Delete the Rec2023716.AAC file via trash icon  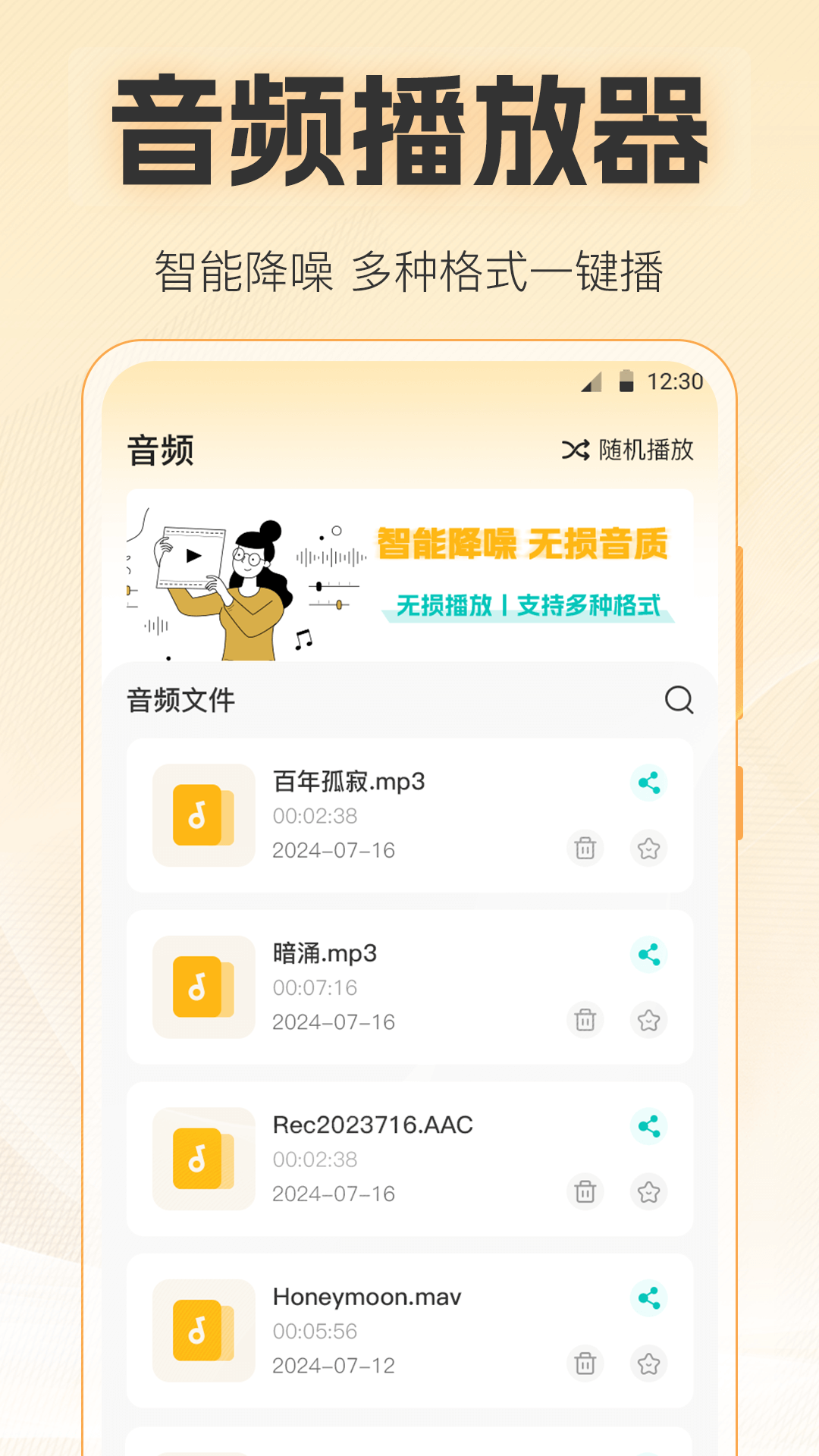(x=584, y=1193)
